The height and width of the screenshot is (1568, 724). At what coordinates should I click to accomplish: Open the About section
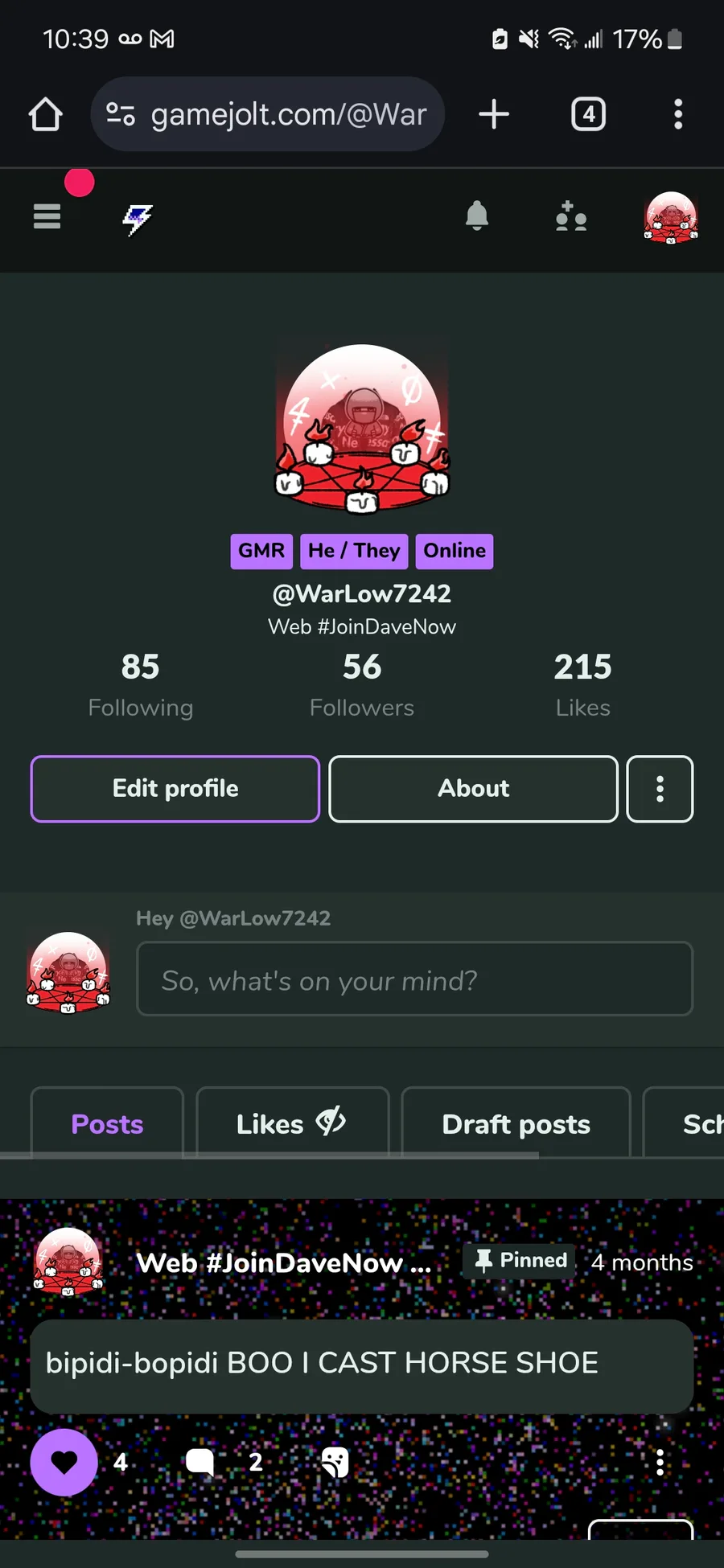coord(473,789)
